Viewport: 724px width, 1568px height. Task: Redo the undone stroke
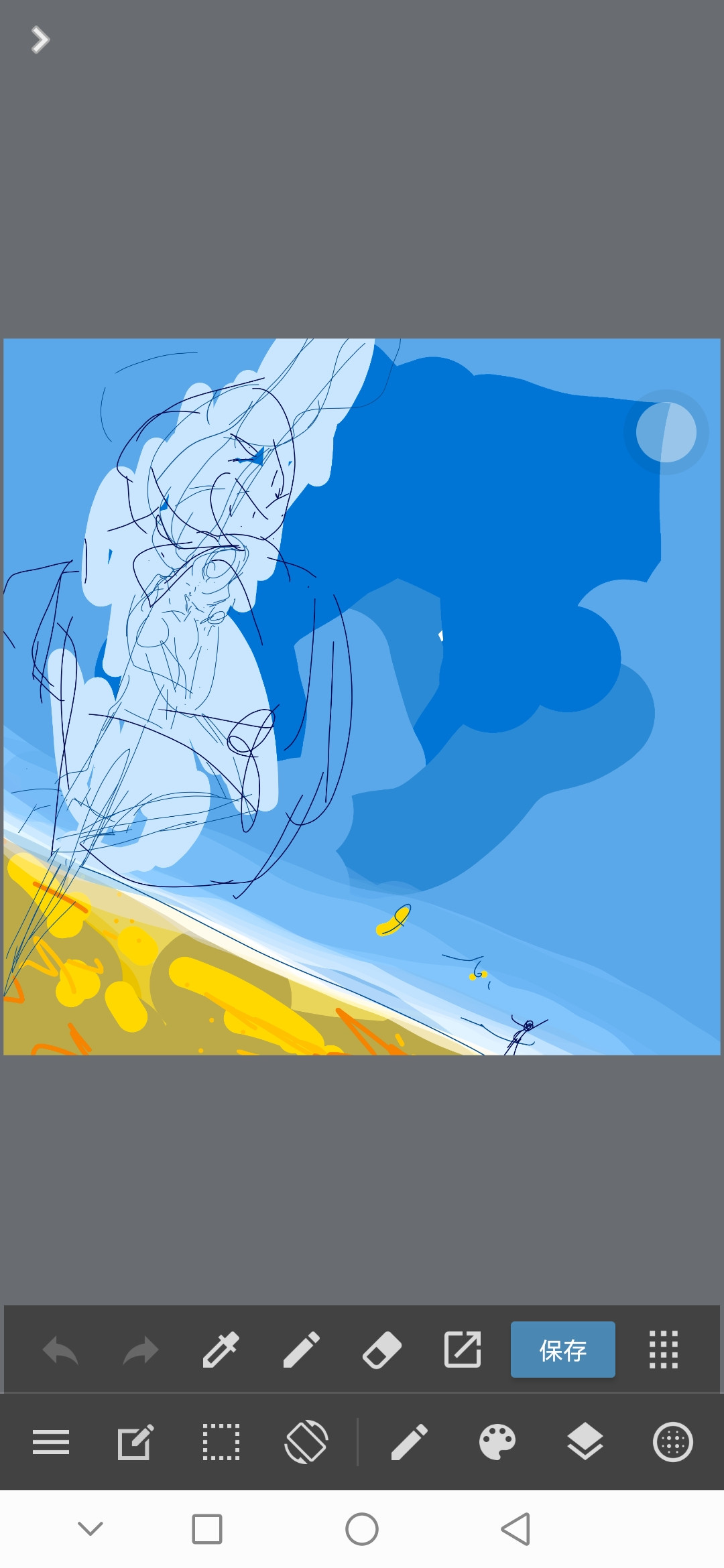click(141, 1350)
